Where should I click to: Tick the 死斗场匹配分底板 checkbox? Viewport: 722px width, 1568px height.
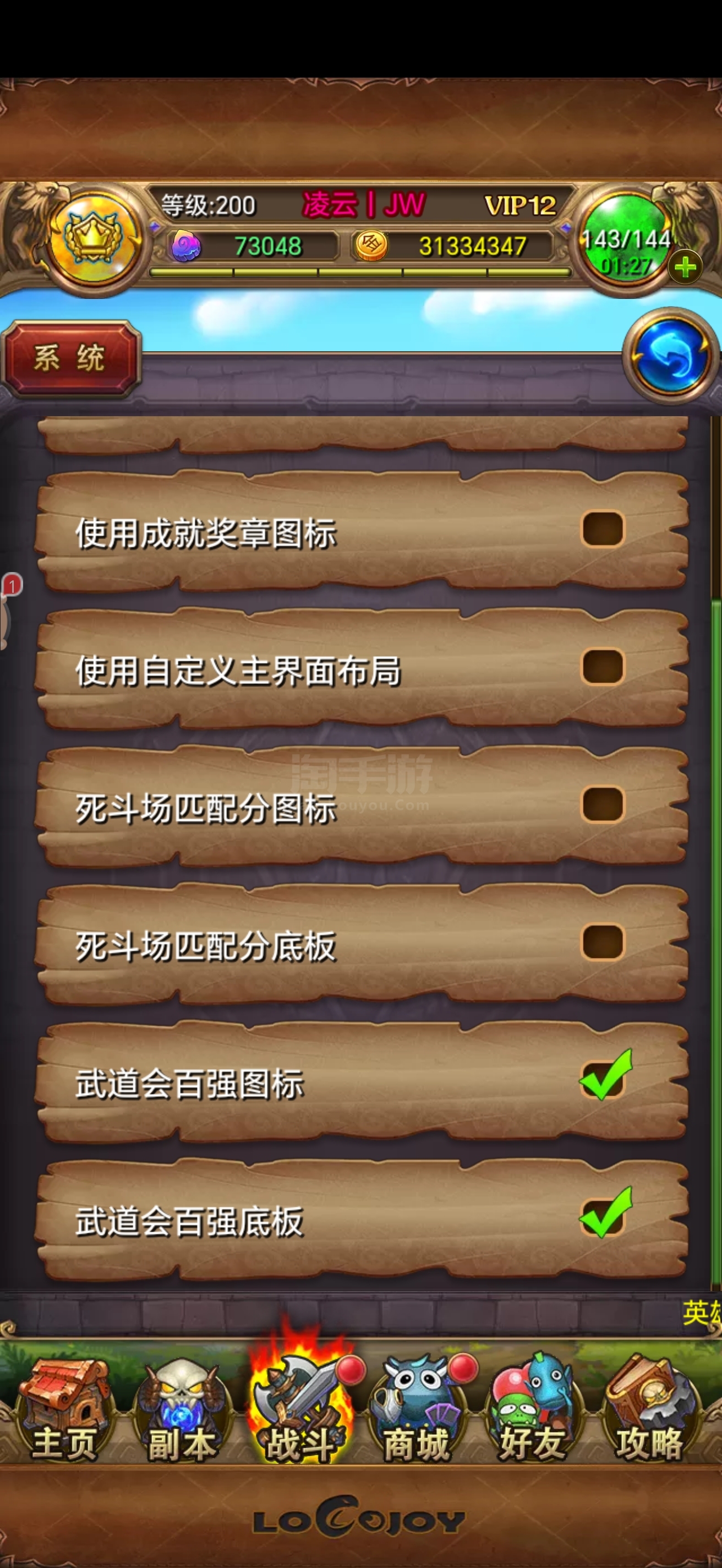(x=603, y=941)
